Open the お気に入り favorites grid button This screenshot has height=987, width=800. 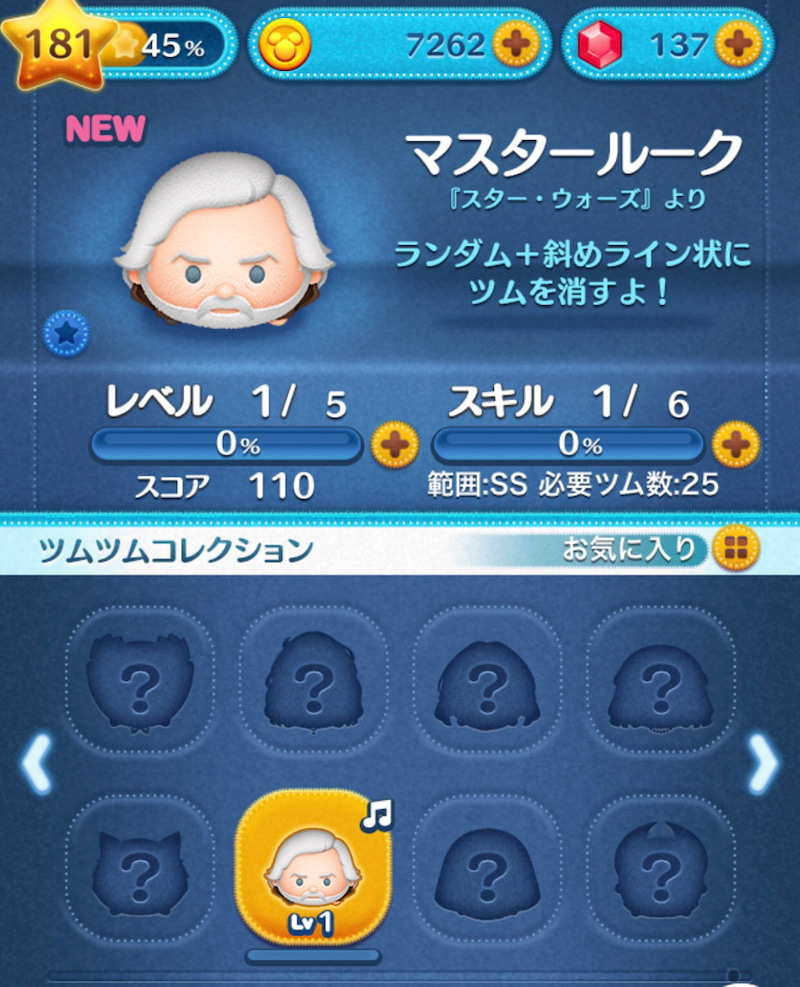pos(736,548)
